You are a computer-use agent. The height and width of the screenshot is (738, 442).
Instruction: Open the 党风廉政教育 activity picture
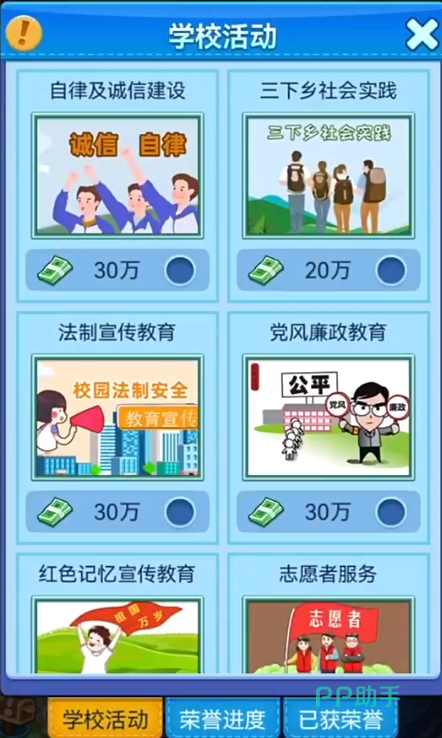pos(329,417)
